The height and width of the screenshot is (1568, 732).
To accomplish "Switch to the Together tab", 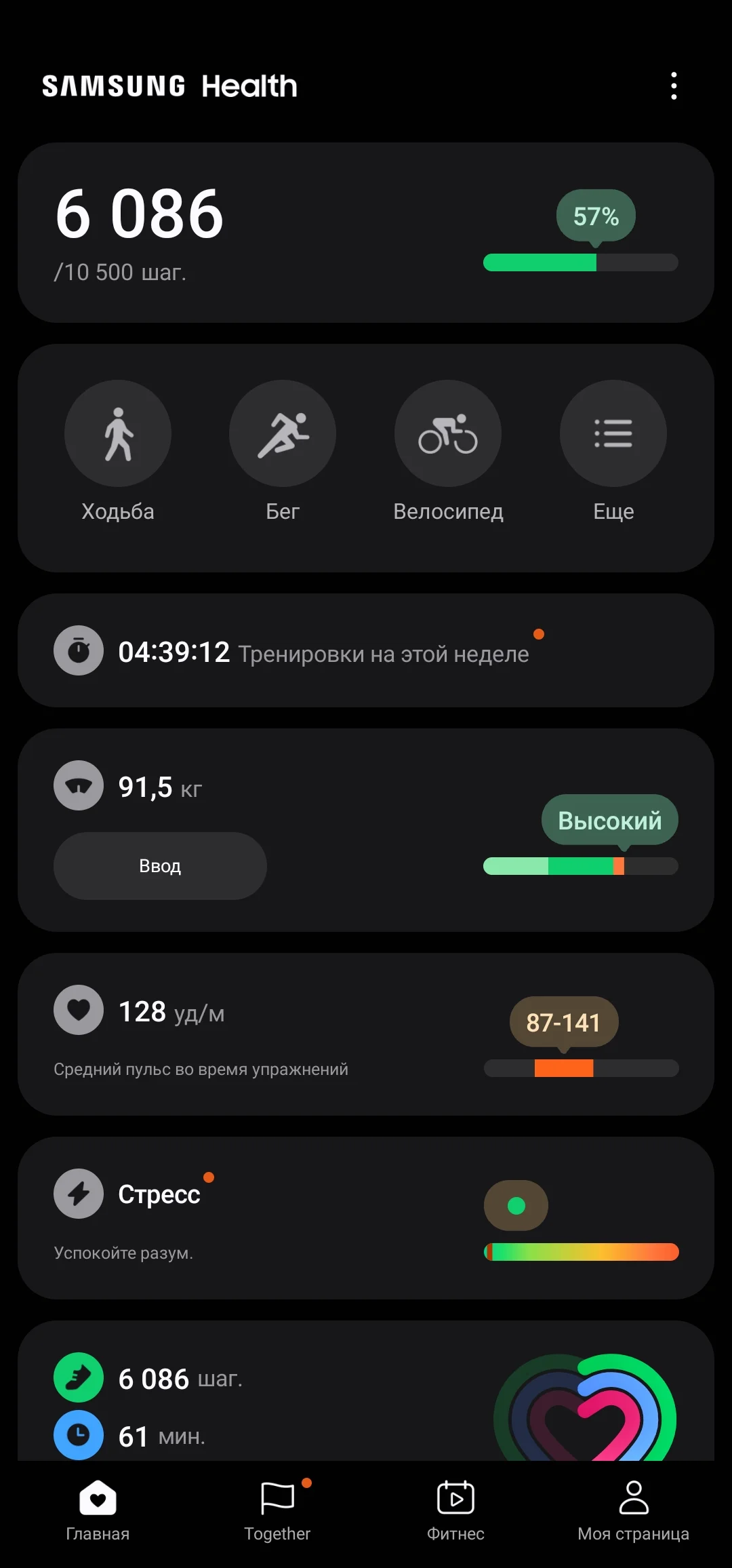I will pos(277,1512).
